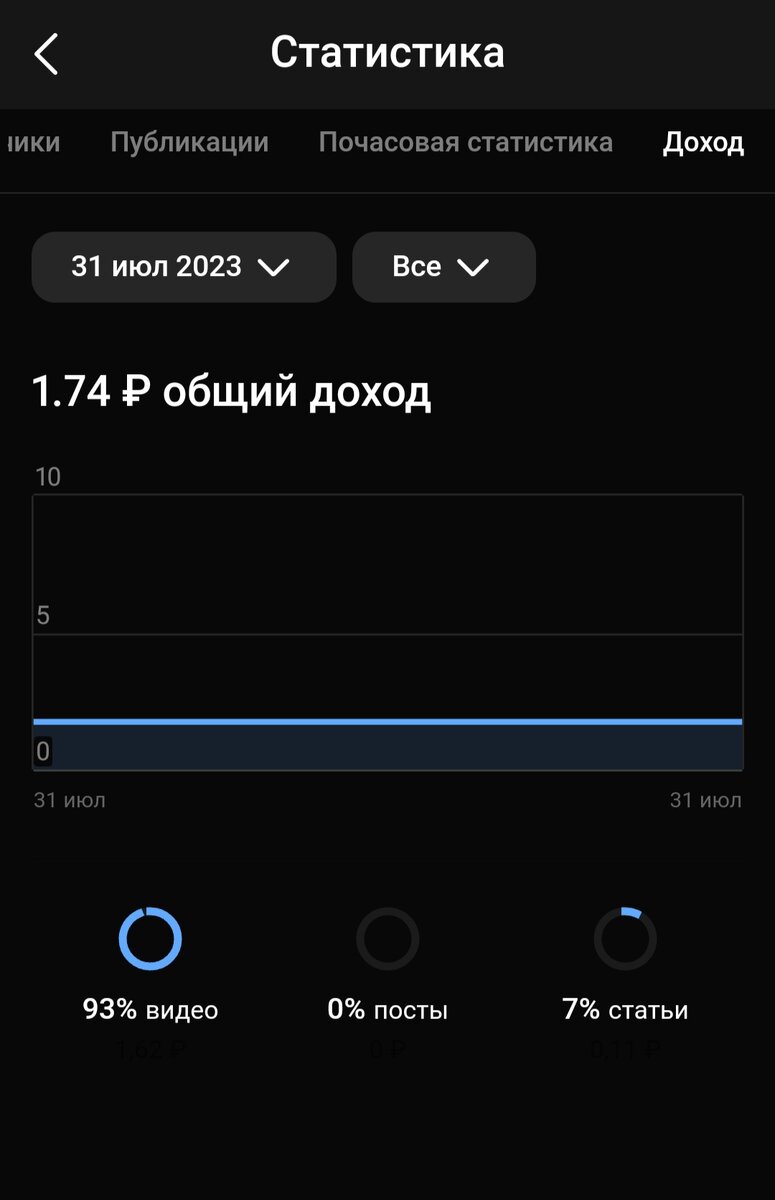
Task: Tap the chevron on the date filter
Action: pos(278,266)
